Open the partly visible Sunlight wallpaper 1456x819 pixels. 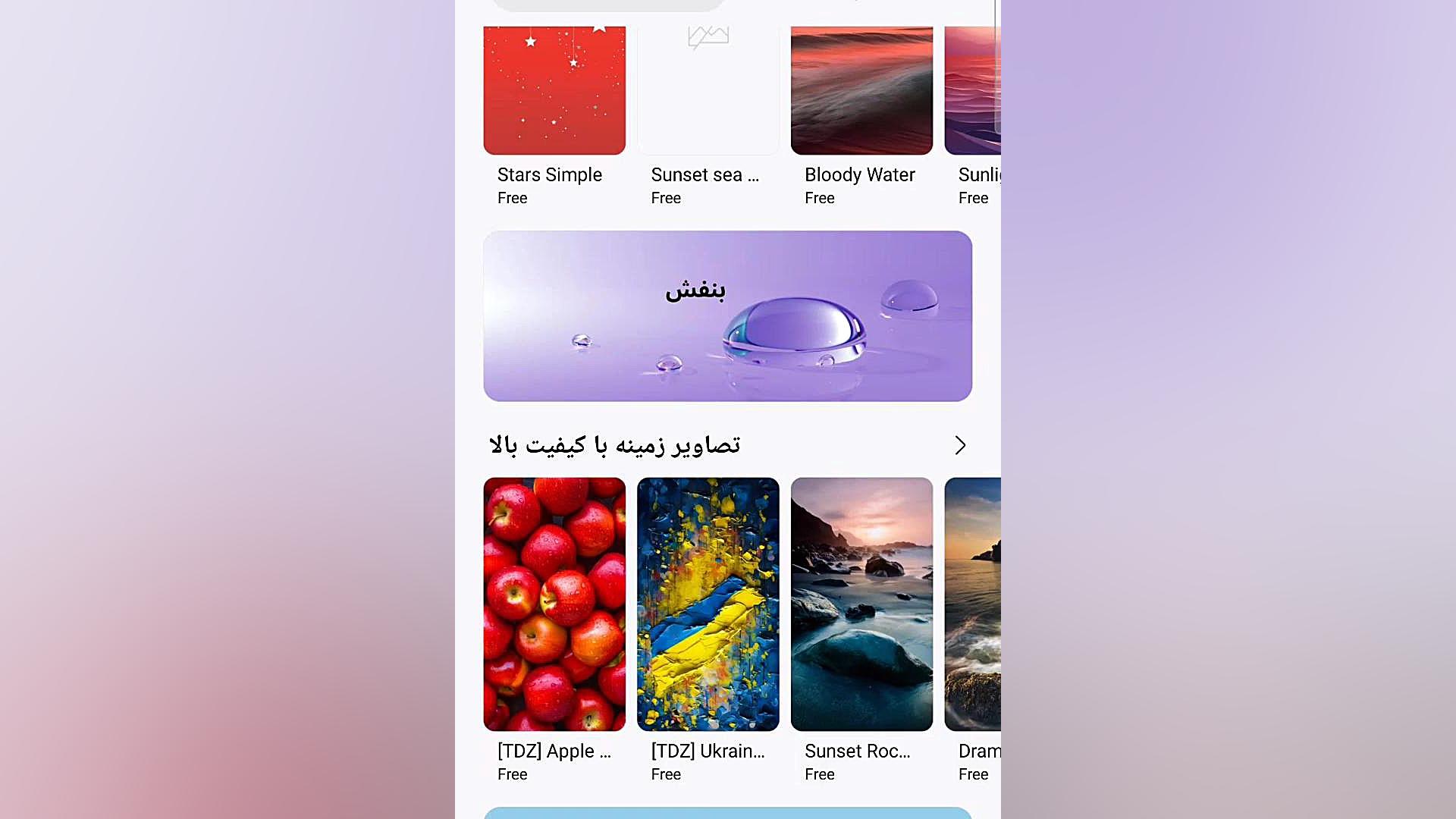(x=973, y=91)
